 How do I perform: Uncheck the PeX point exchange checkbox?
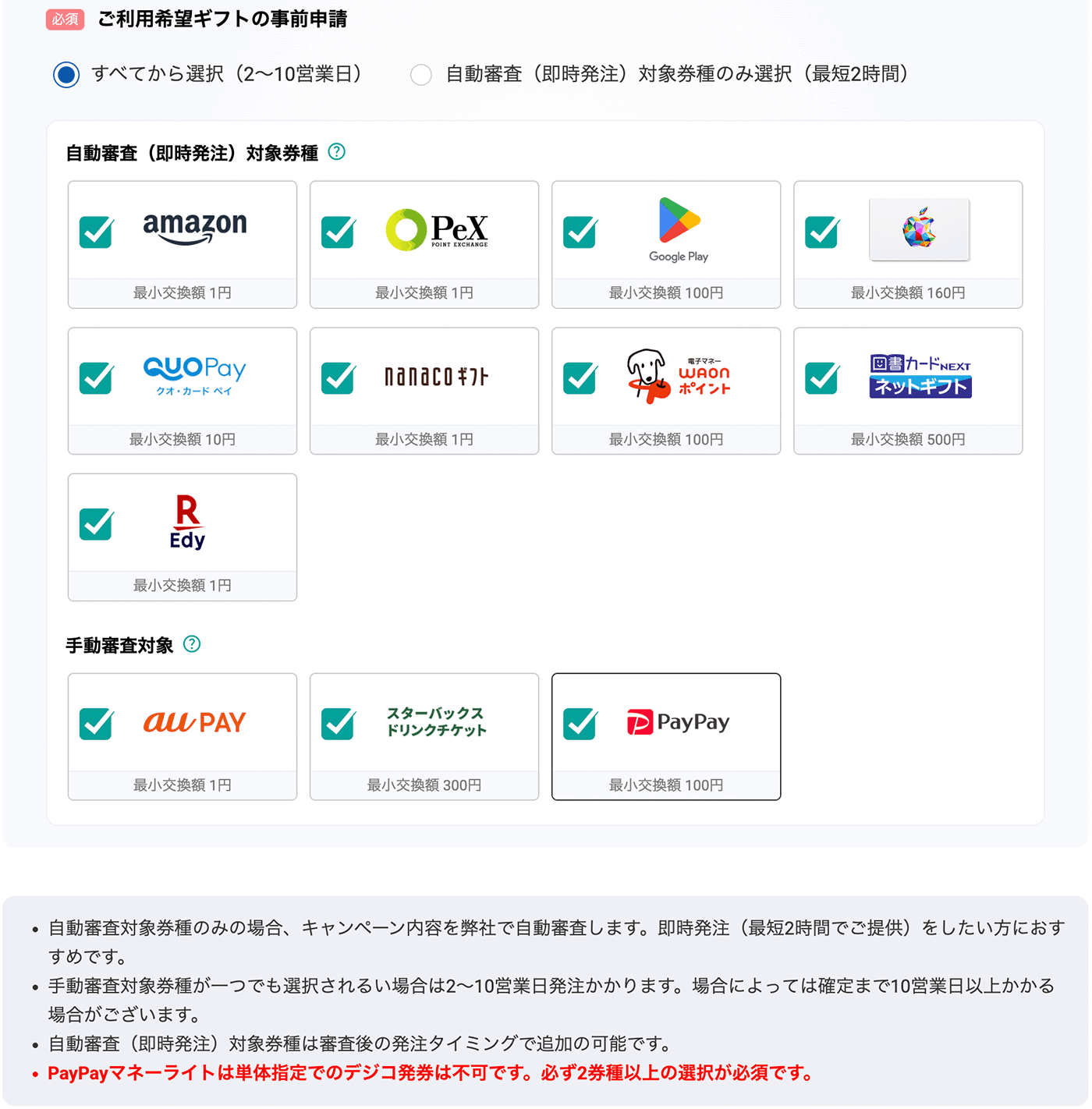339,232
